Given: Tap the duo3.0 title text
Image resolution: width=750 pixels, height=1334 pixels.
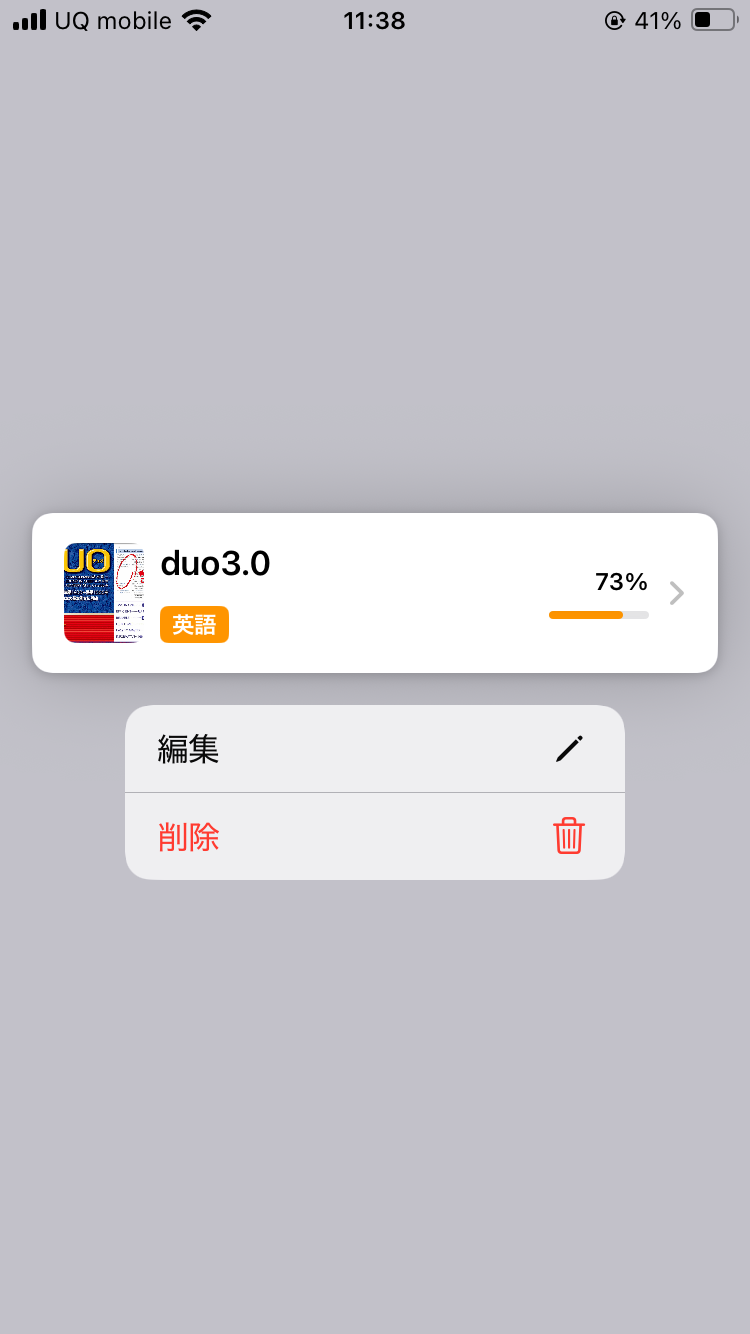Looking at the screenshot, I should pos(214,564).
